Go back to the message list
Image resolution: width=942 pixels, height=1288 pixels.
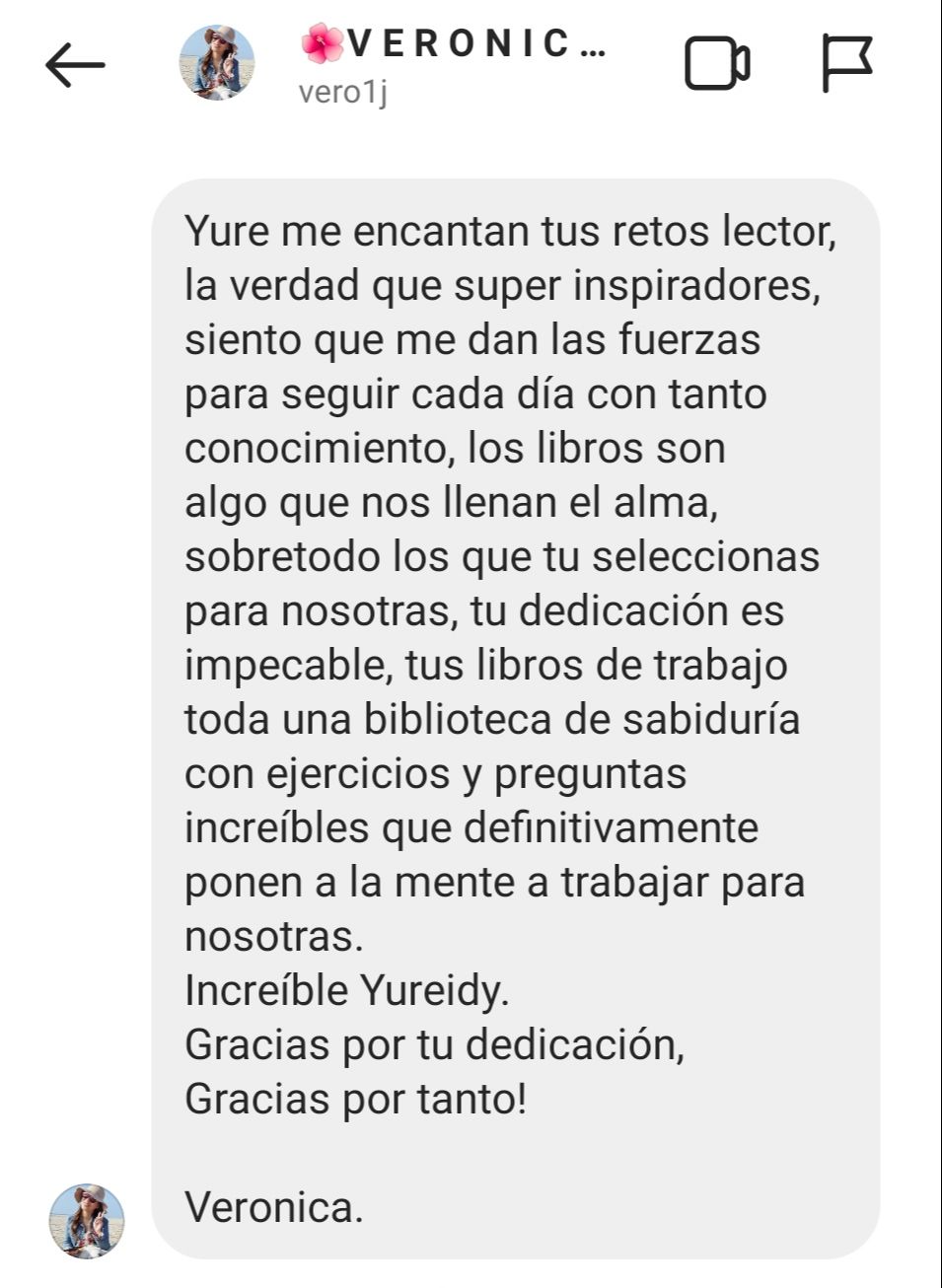[x=75, y=65]
